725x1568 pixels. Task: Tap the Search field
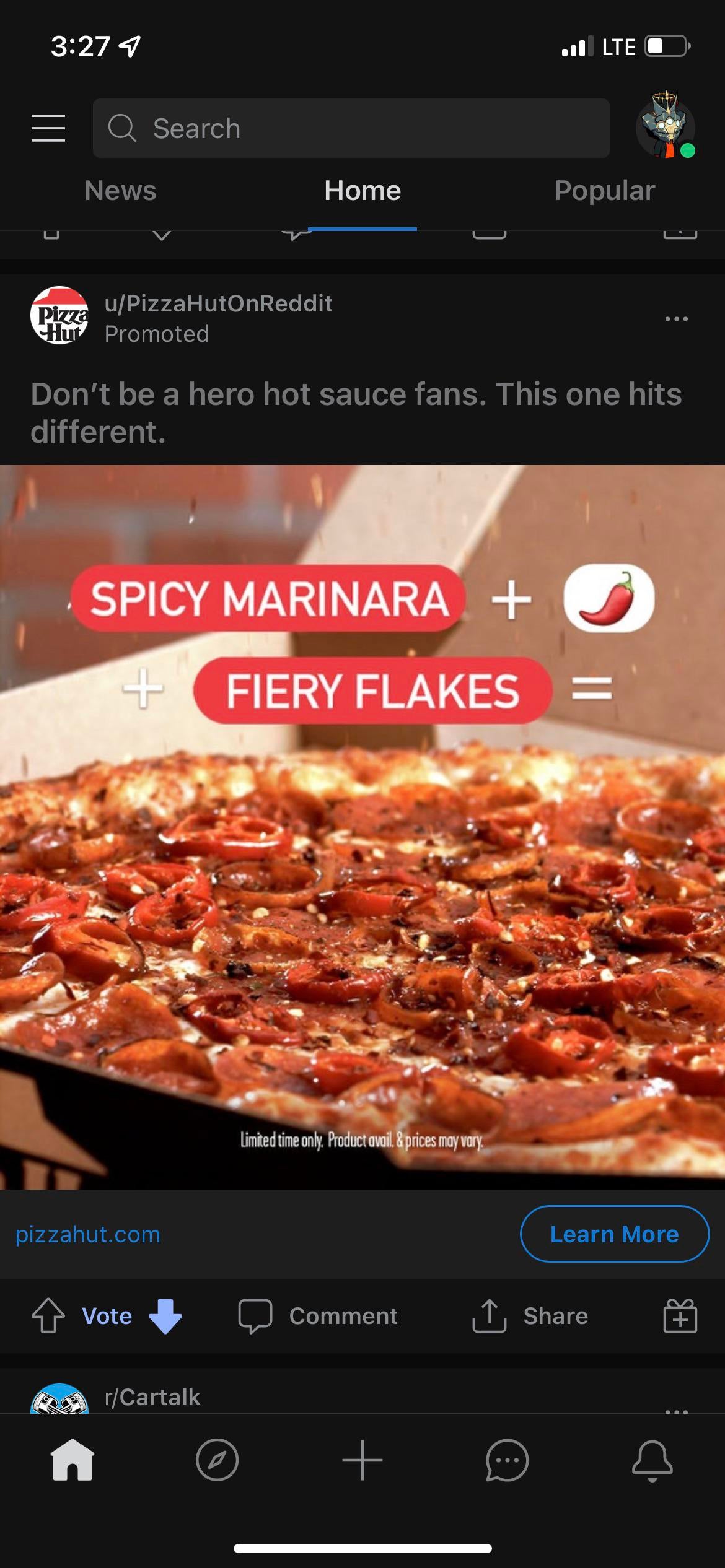click(351, 128)
